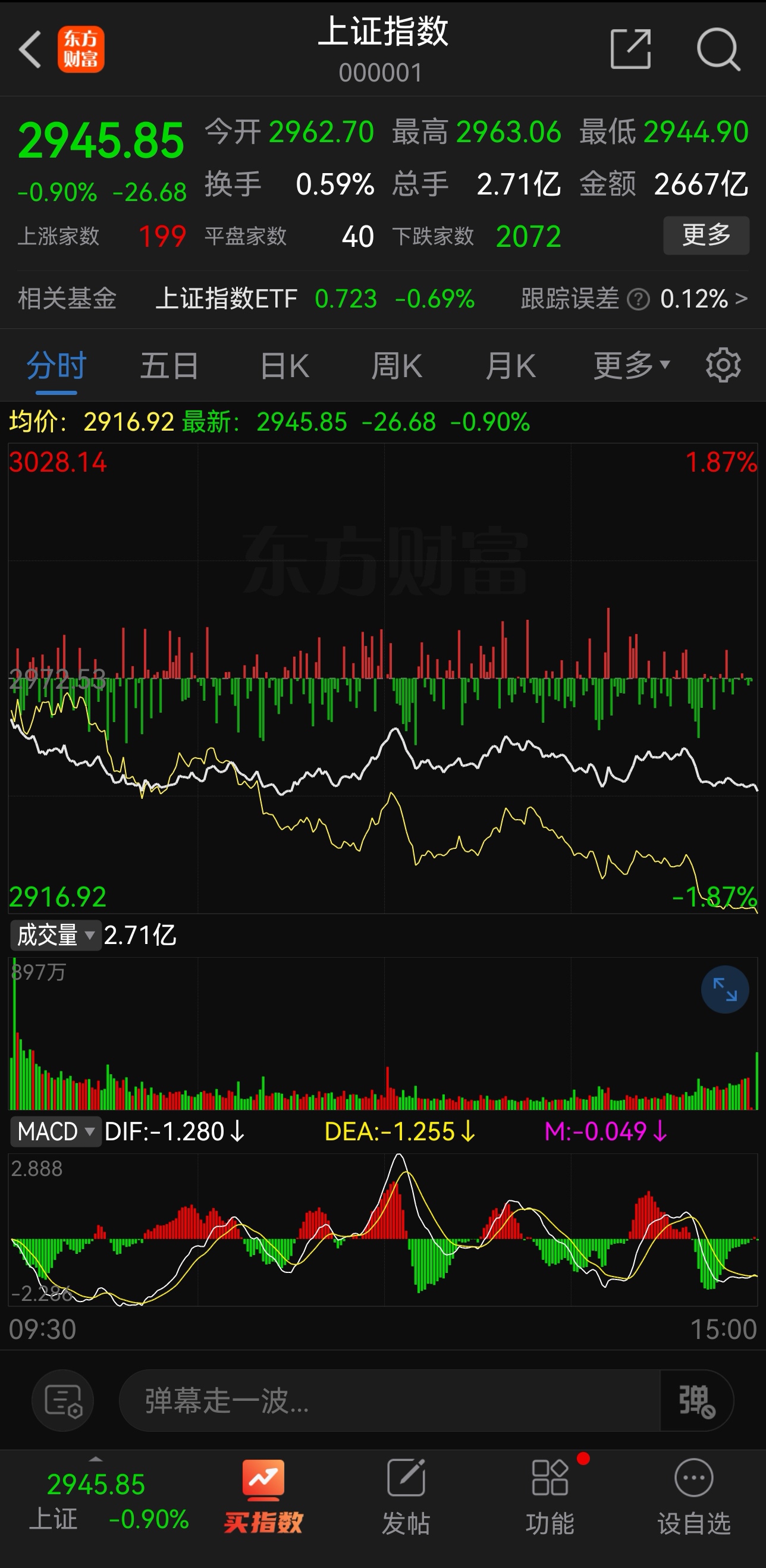Type in the 弹幕走一波 input field
Screen dimensions: 766x1568
click(x=390, y=1401)
